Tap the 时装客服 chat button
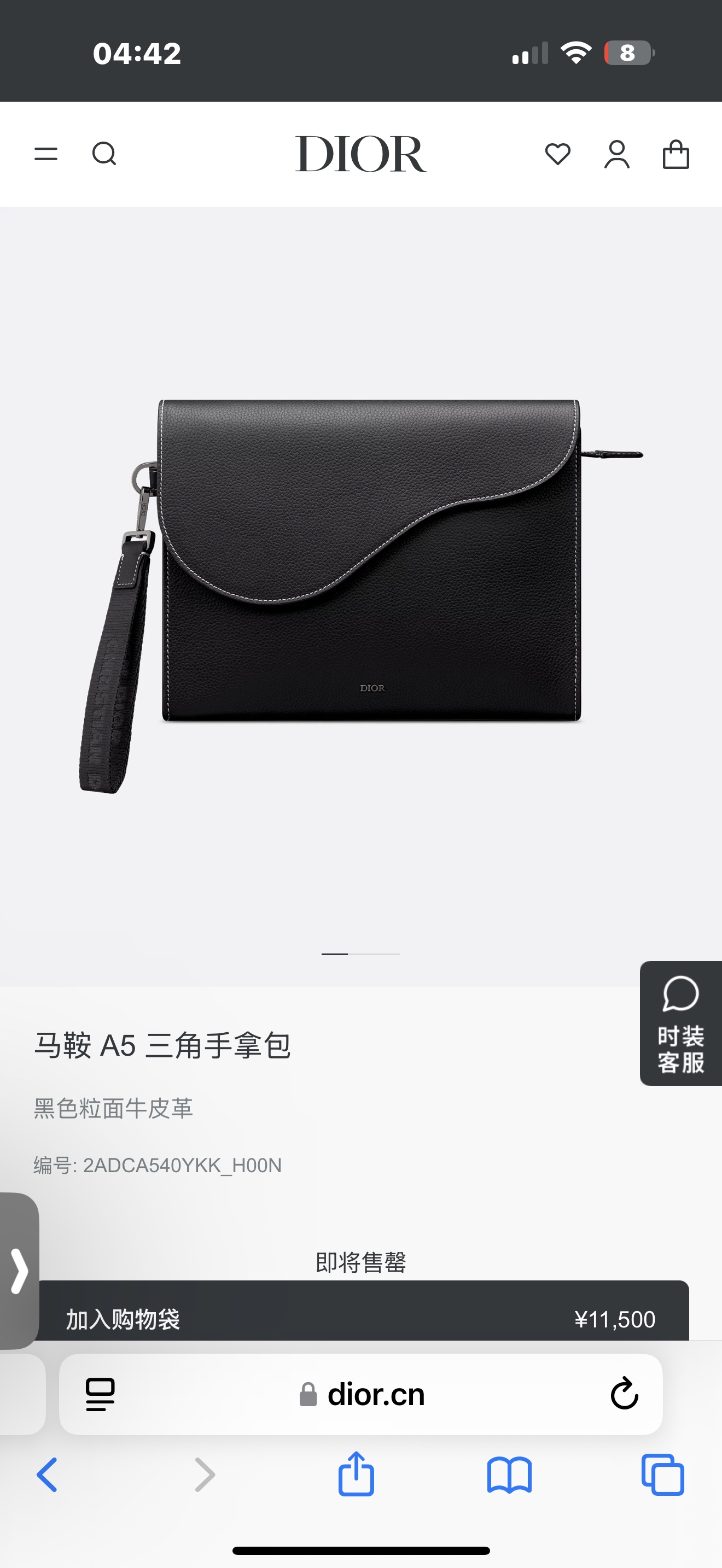 pos(680,1023)
